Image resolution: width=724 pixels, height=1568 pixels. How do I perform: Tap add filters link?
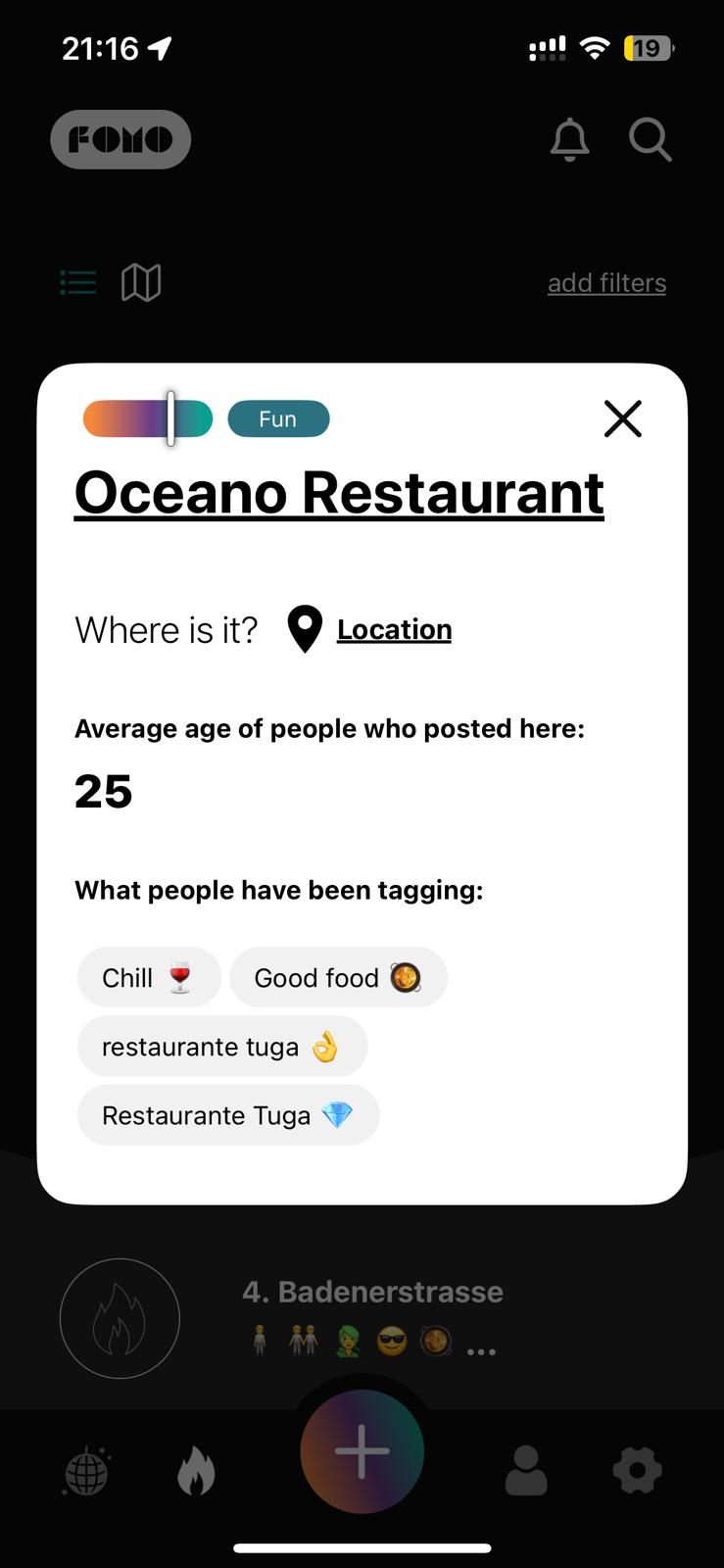pos(606,282)
